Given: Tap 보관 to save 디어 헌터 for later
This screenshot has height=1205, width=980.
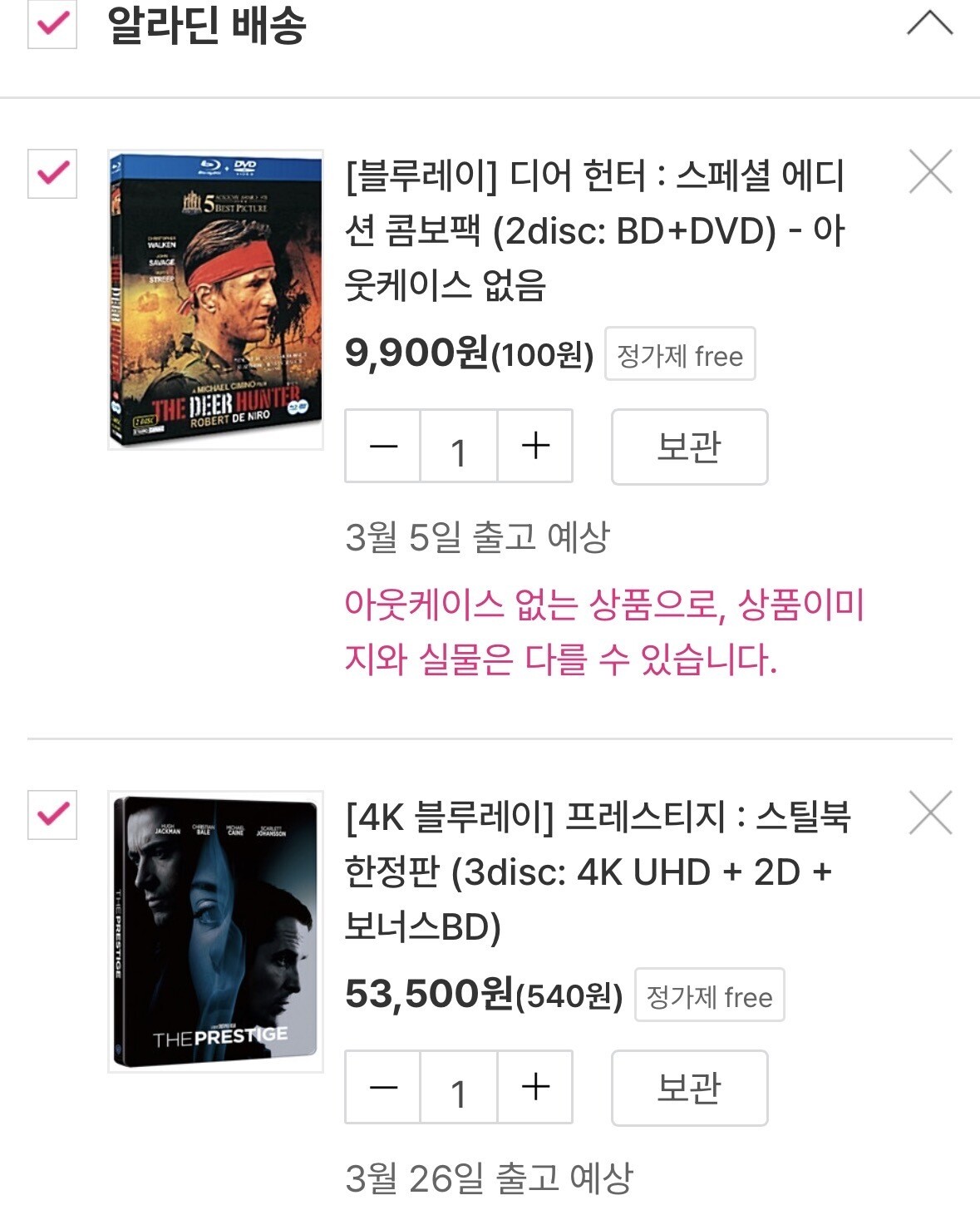Looking at the screenshot, I should 689,447.
